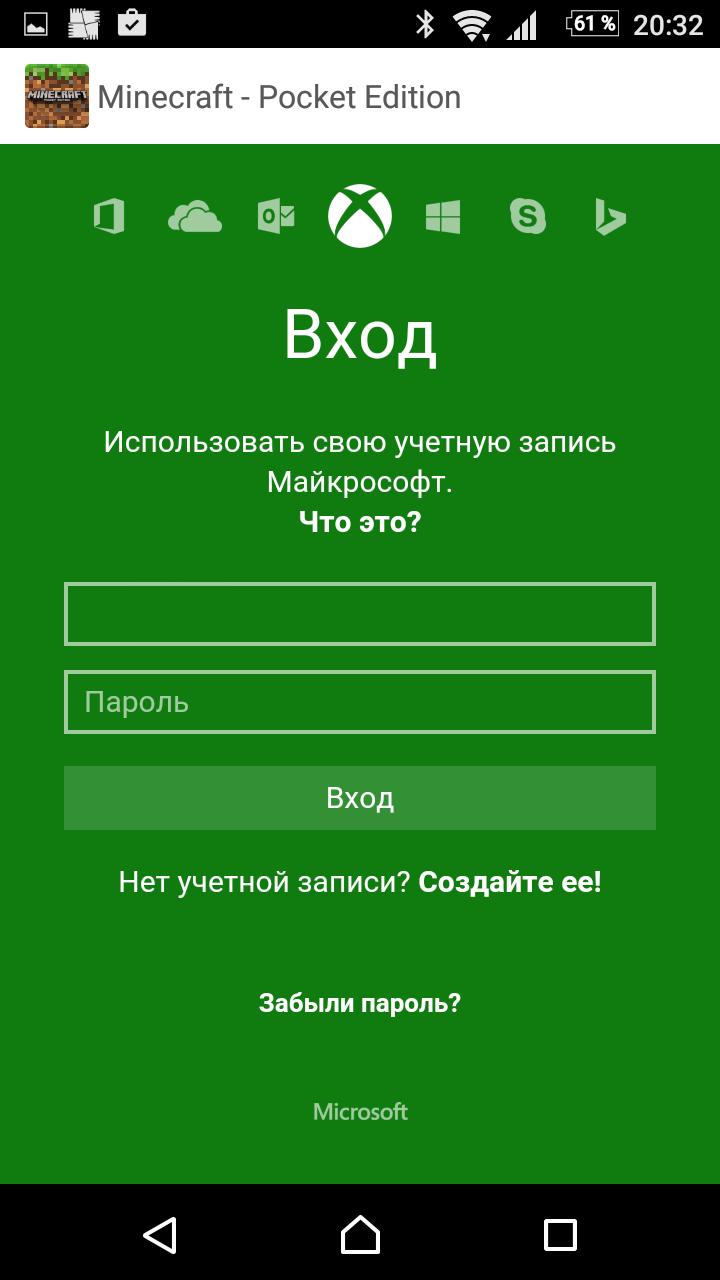Go back with the system back button
Image resolution: width=720 pixels, height=1280 pixels.
160,1235
